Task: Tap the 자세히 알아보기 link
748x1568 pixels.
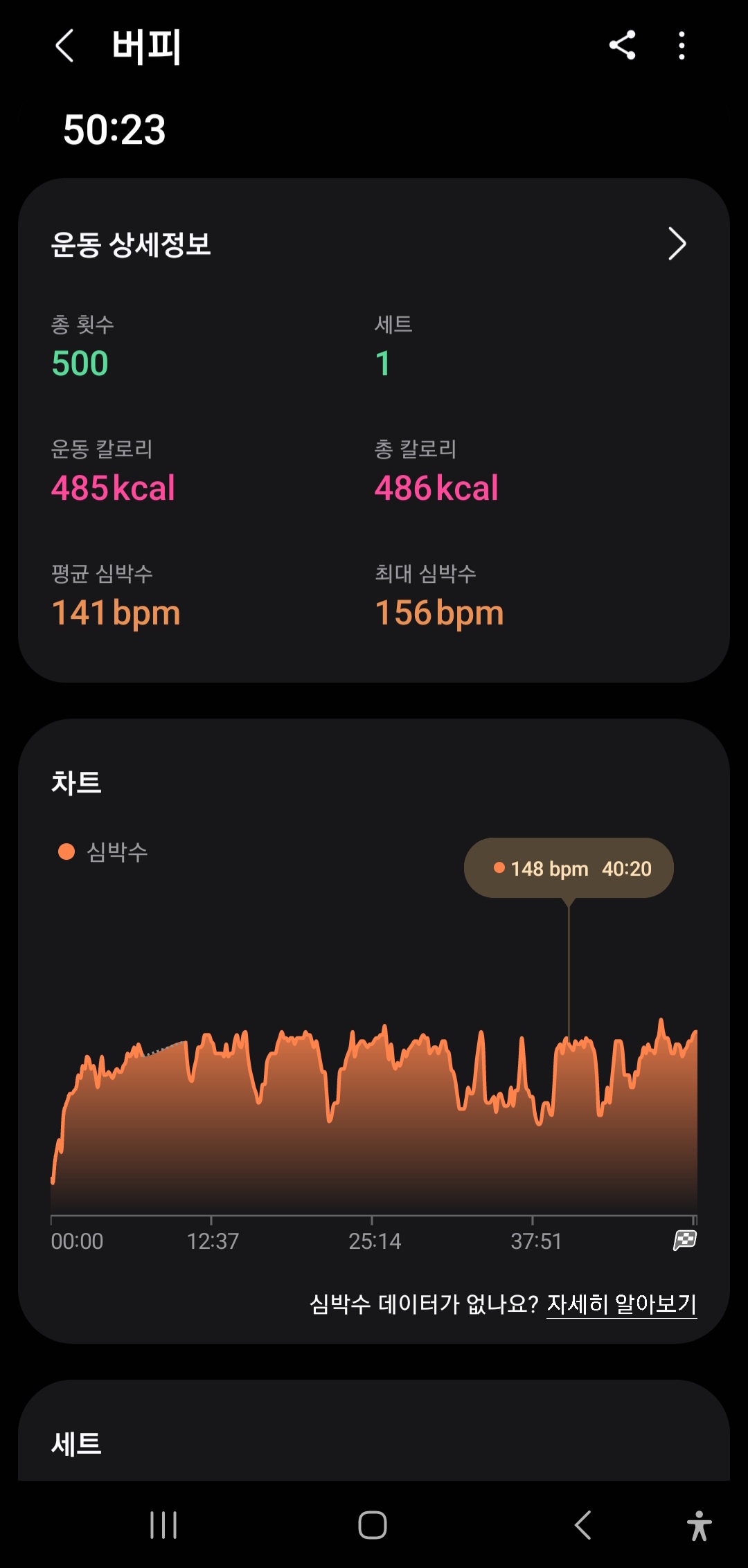Action: (621, 1304)
